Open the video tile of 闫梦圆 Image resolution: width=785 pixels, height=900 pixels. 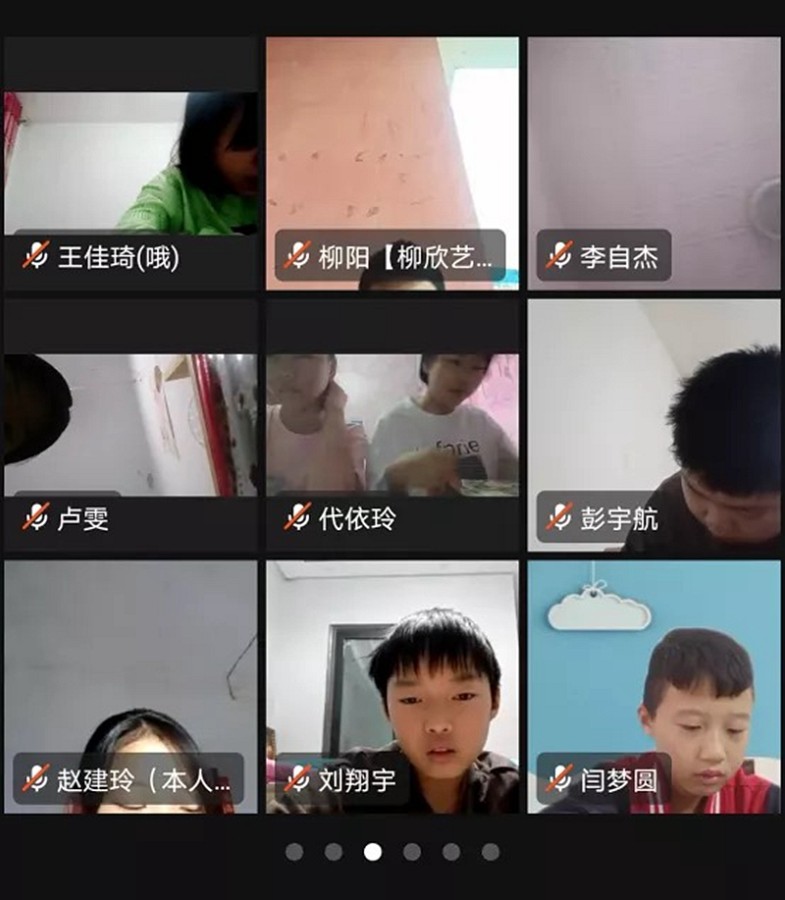click(x=654, y=687)
